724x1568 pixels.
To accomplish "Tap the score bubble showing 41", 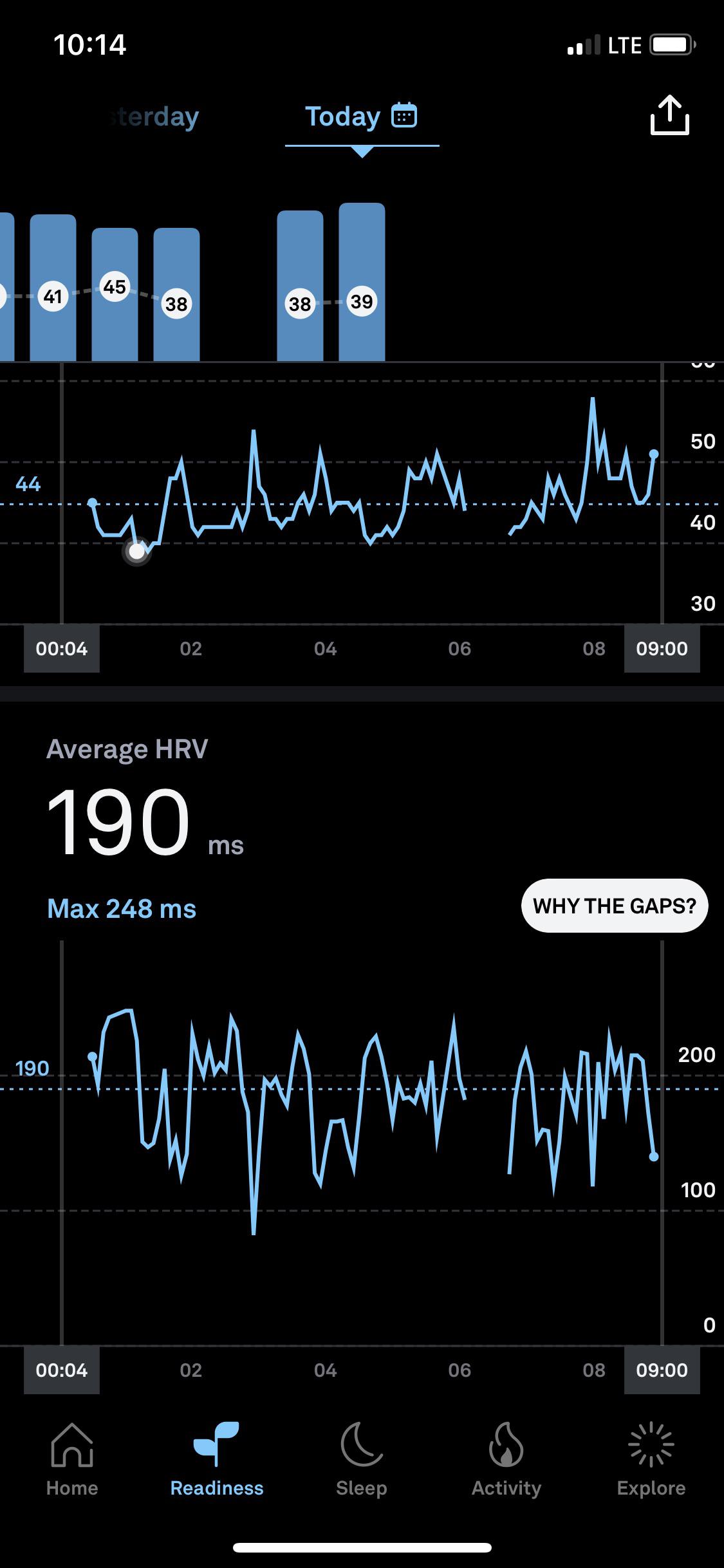I will pos(54,296).
